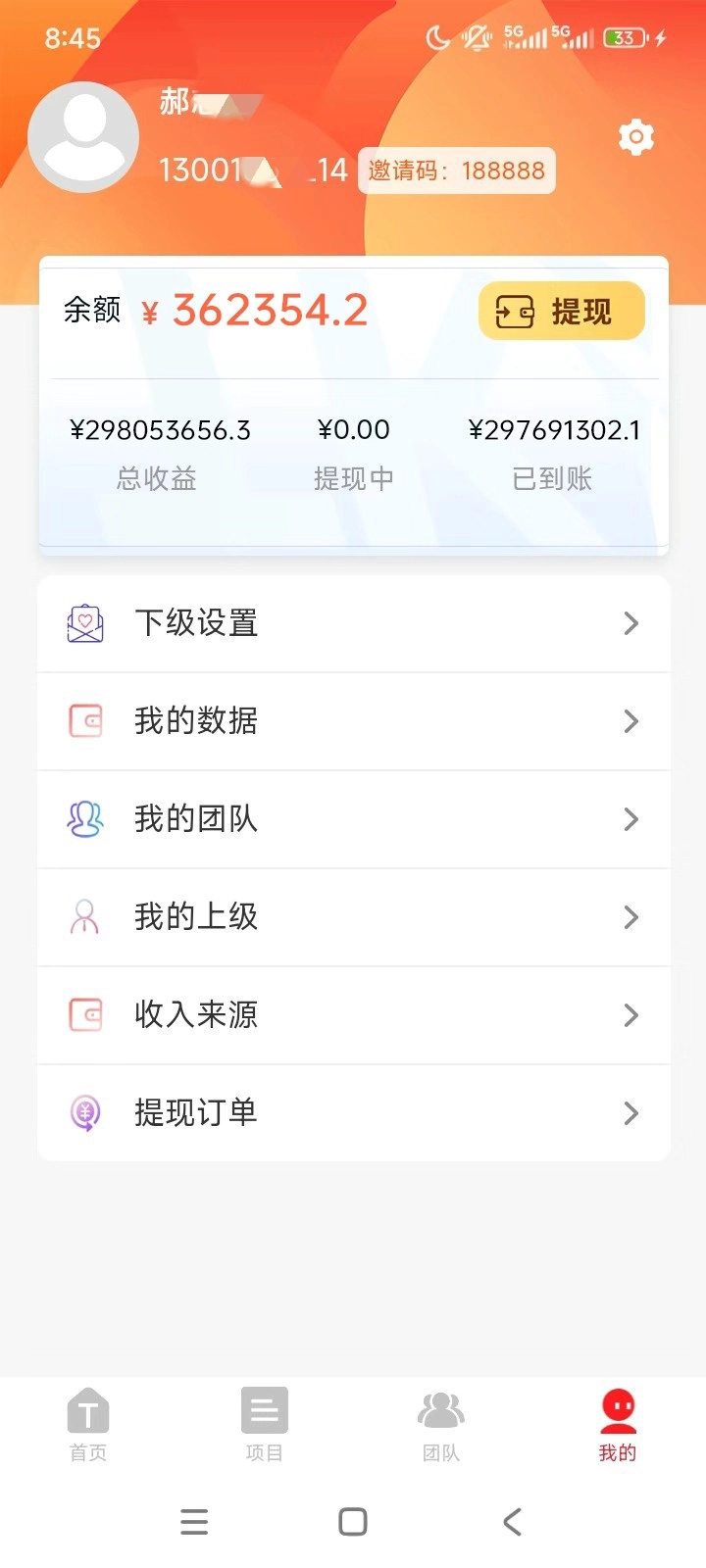Image resolution: width=706 pixels, height=1568 pixels.
Task: Select the 下级设置 envelope icon
Action: point(84,623)
